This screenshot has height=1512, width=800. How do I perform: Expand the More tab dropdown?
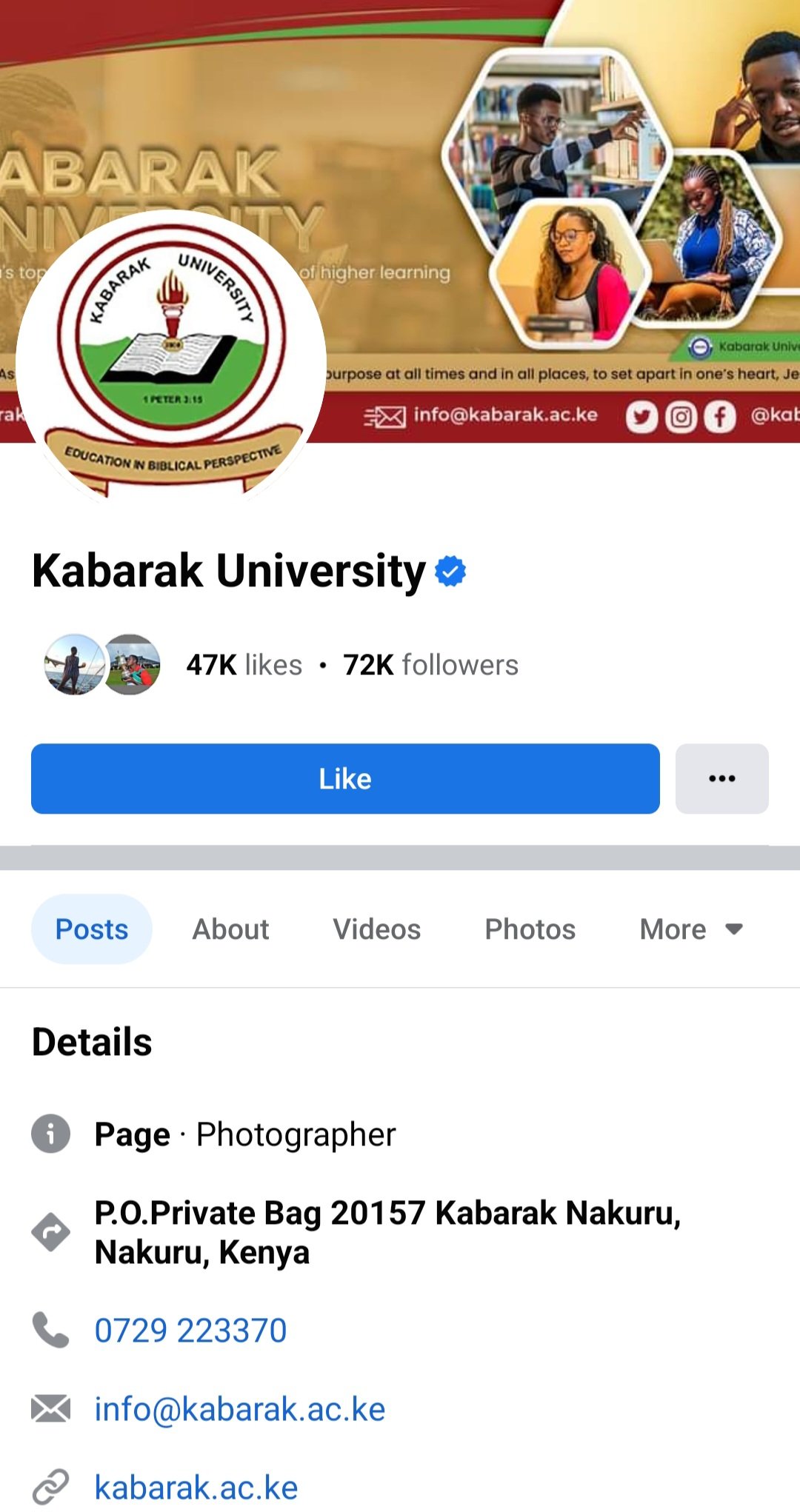[x=690, y=929]
